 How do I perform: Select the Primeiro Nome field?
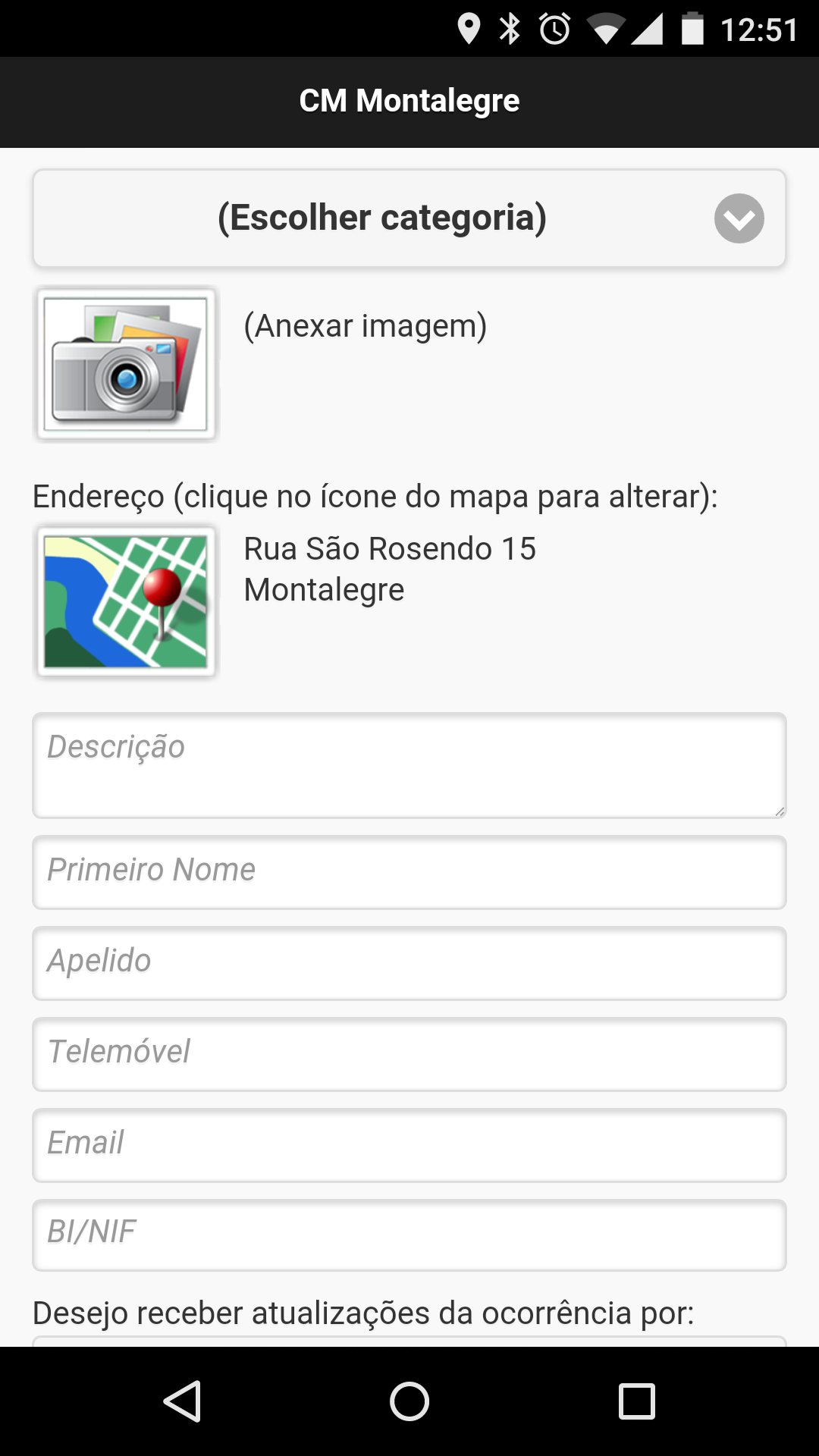409,872
